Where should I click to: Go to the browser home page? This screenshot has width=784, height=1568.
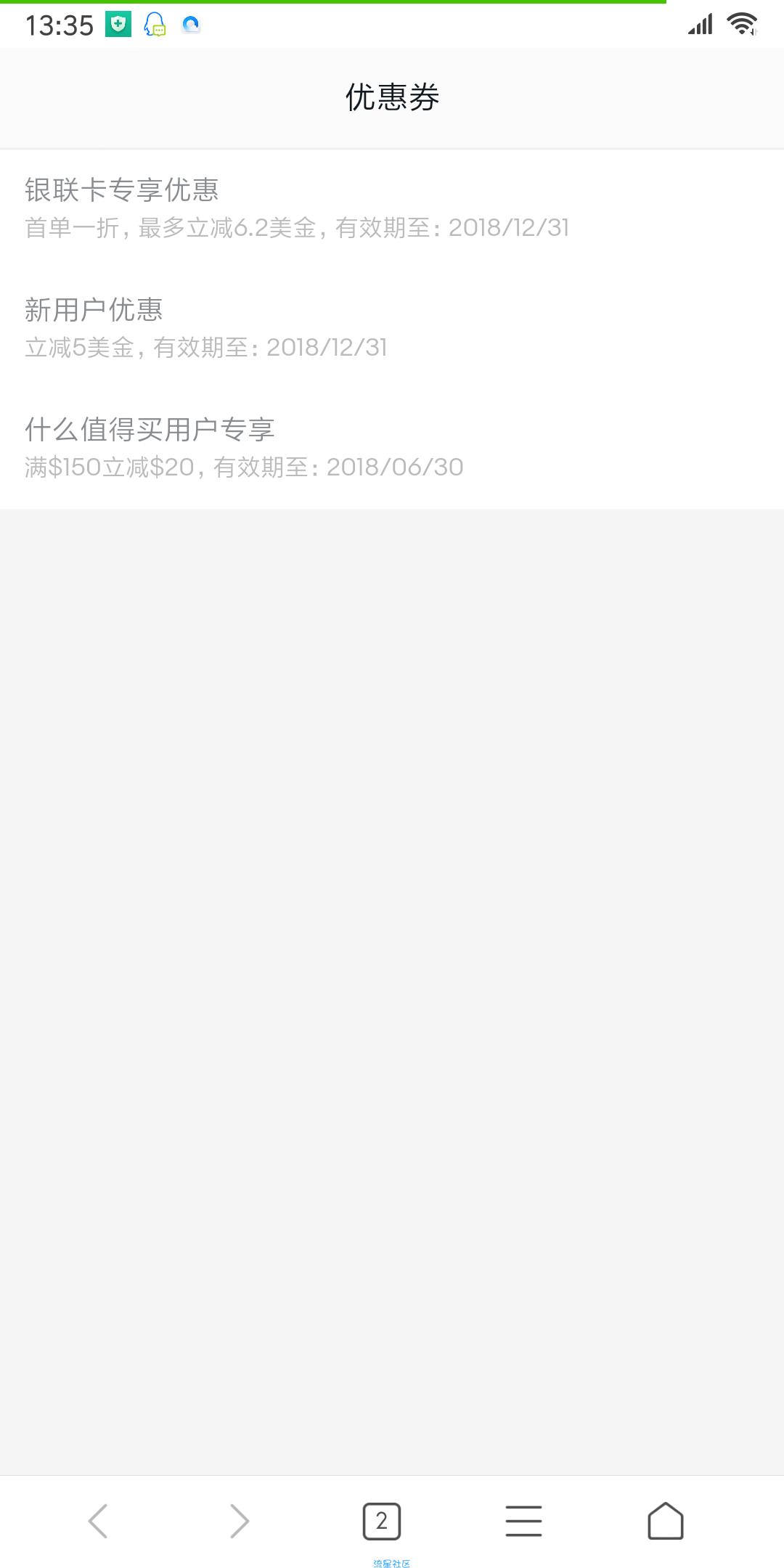[x=665, y=1521]
